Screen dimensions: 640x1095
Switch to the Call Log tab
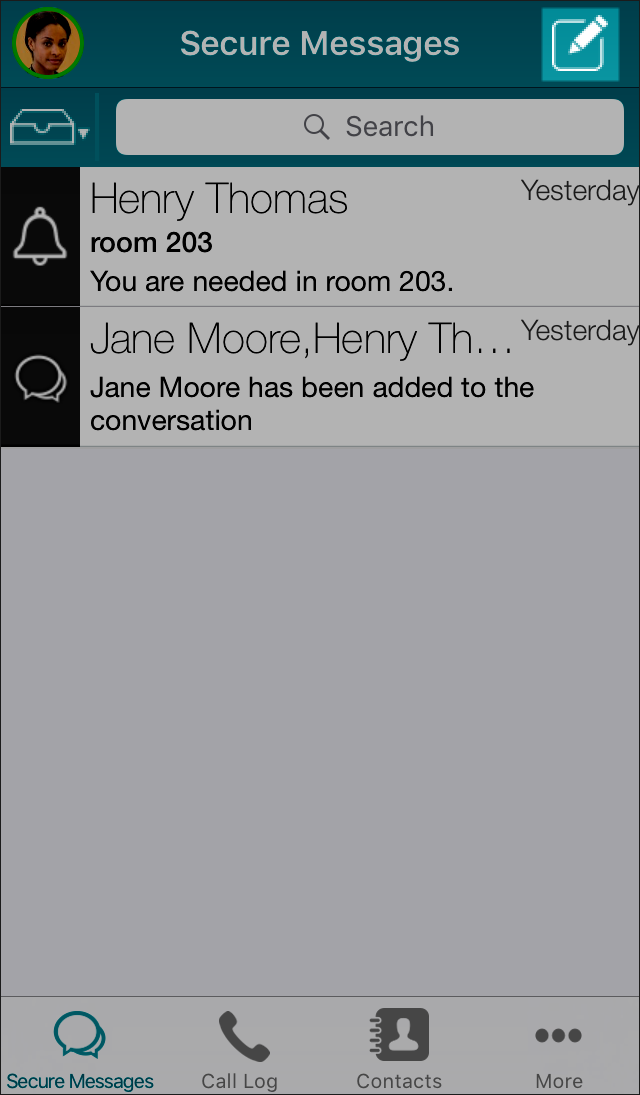point(240,1050)
